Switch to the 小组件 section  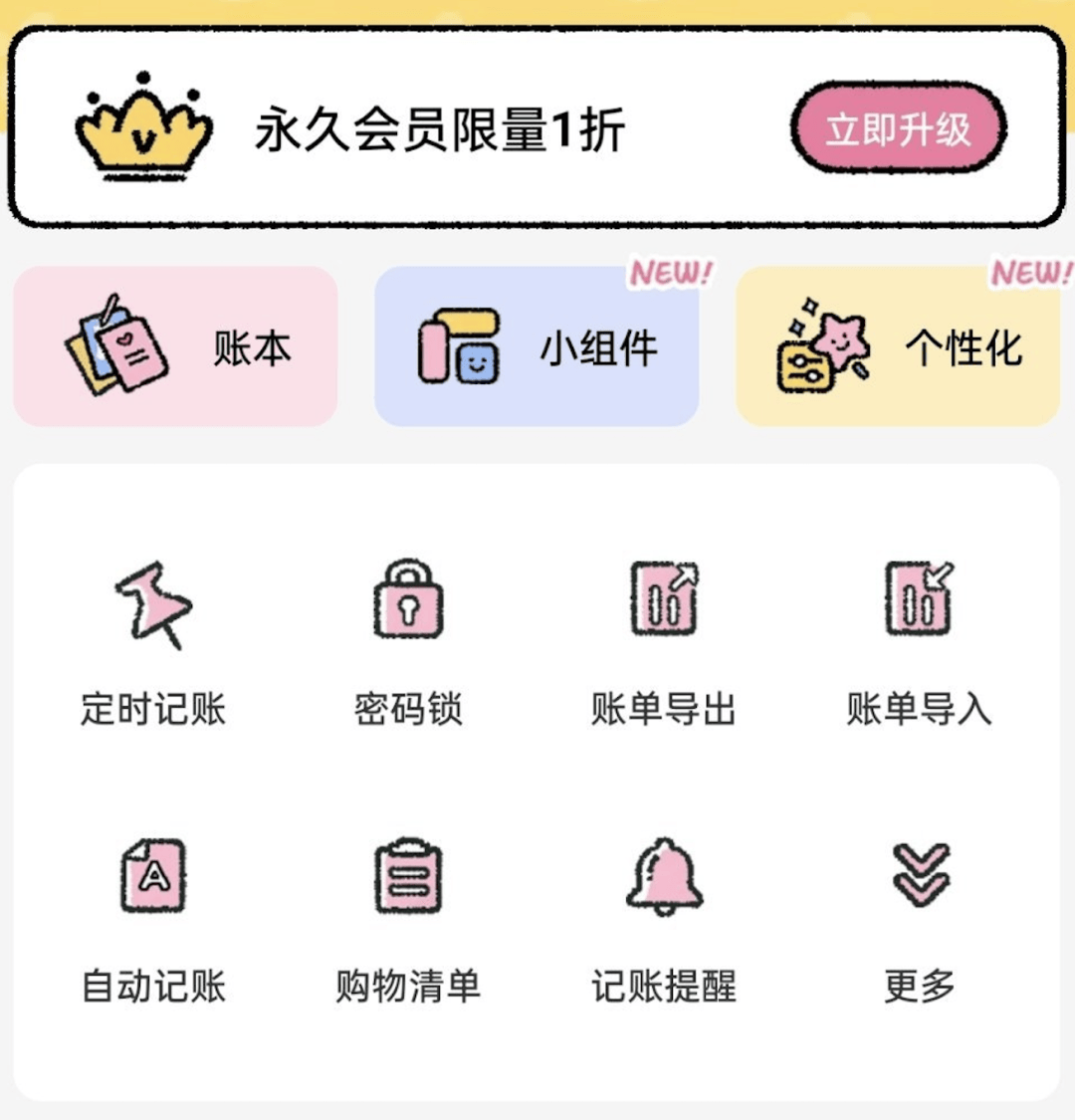point(537,345)
